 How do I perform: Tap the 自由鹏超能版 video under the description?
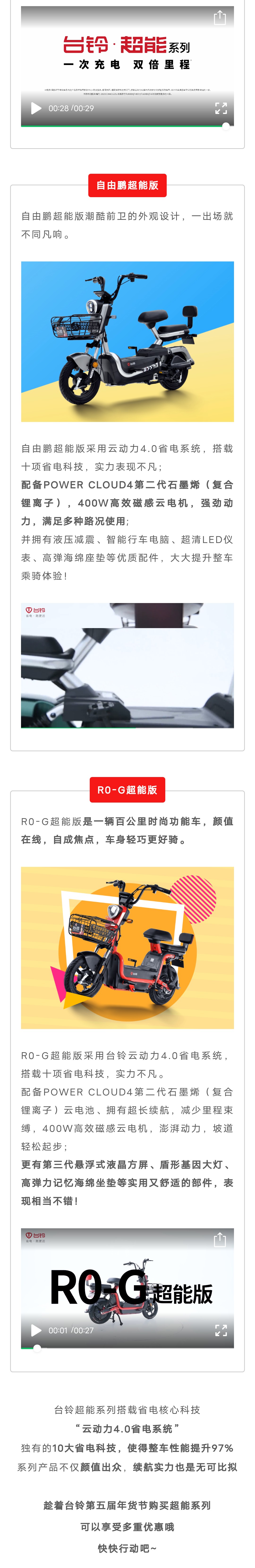click(127, 665)
